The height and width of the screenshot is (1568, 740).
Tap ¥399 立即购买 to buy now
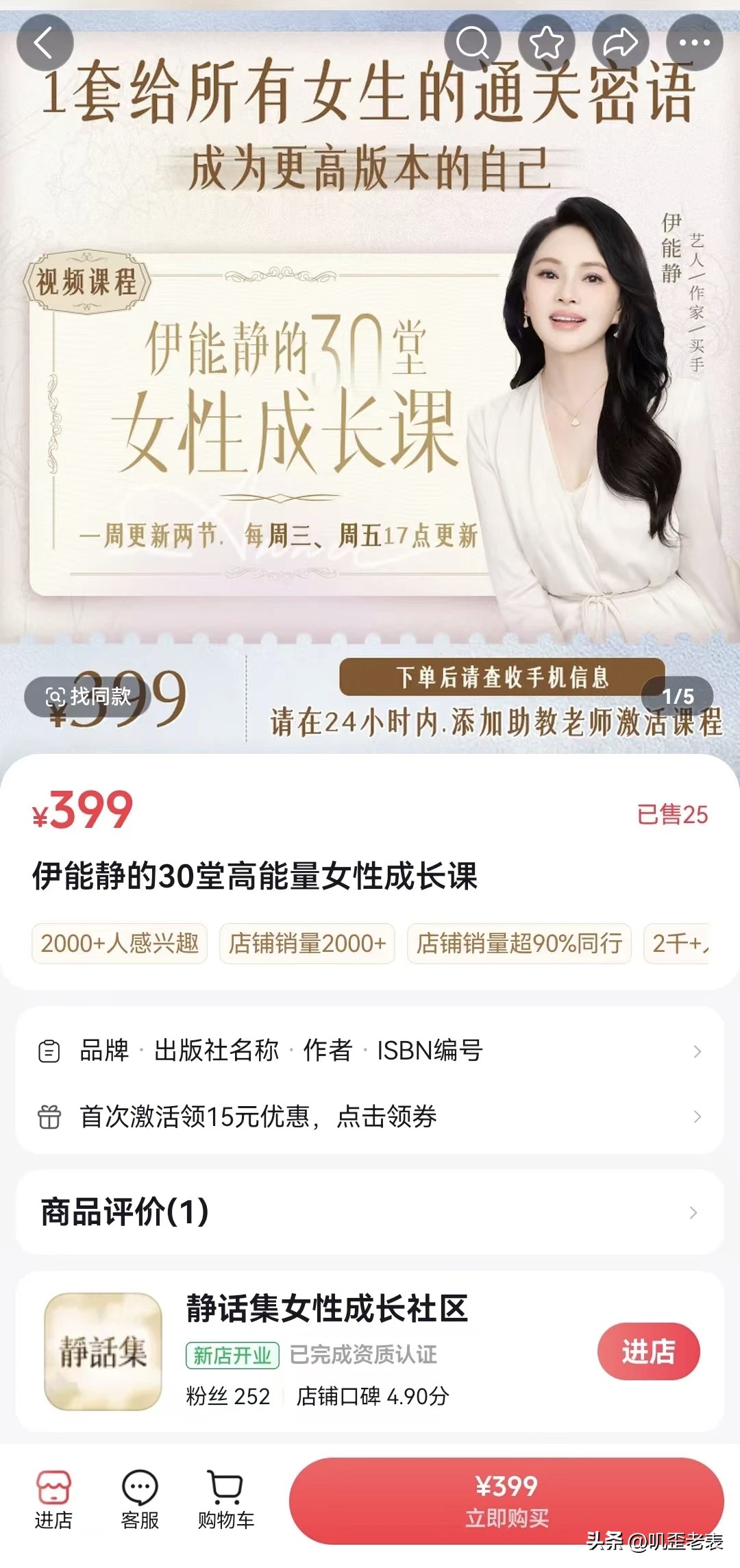(x=506, y=1500)
